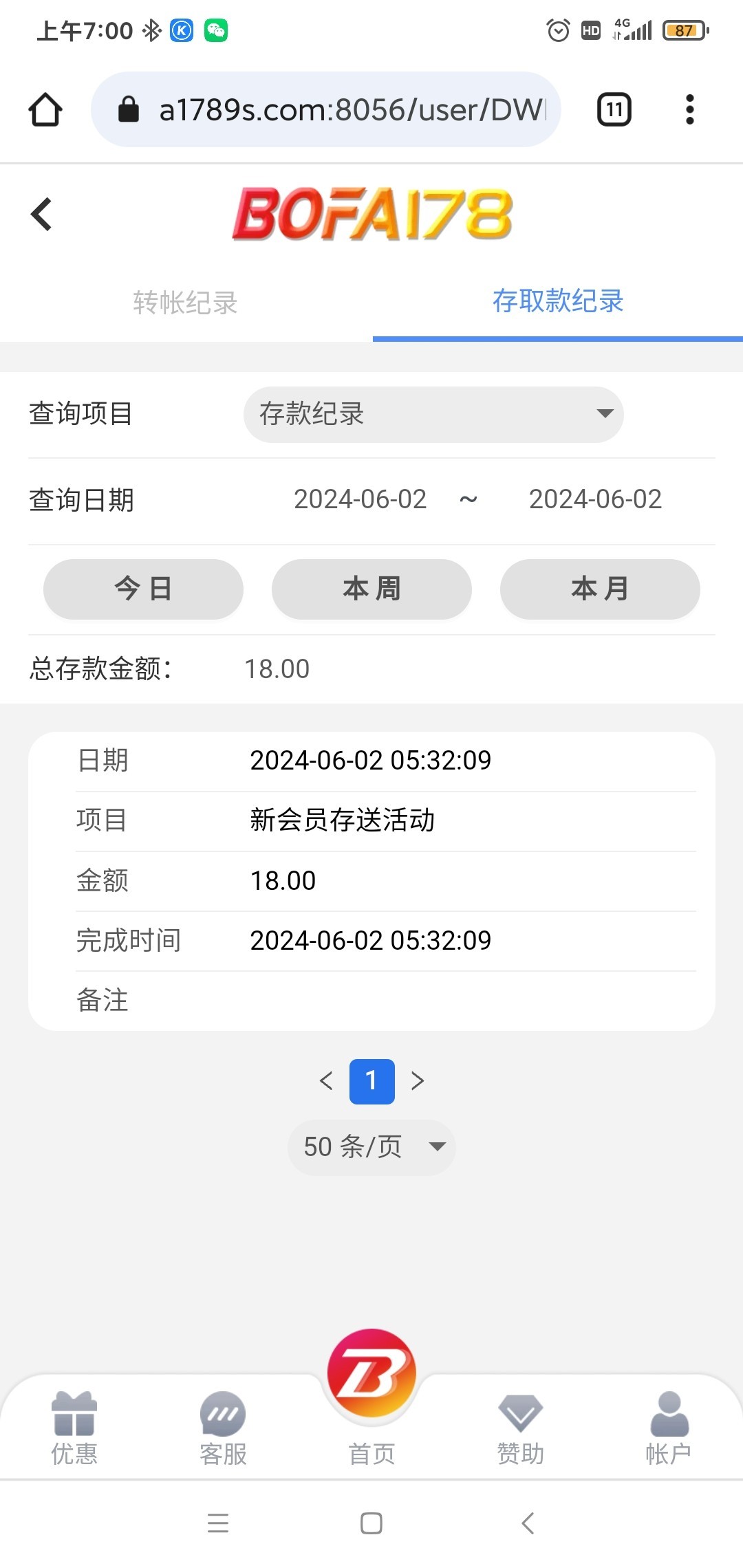The height and width of the screenshot is (1568, 743).
Task: Open the browser tab switcher
Action: (x=614, y=109)
